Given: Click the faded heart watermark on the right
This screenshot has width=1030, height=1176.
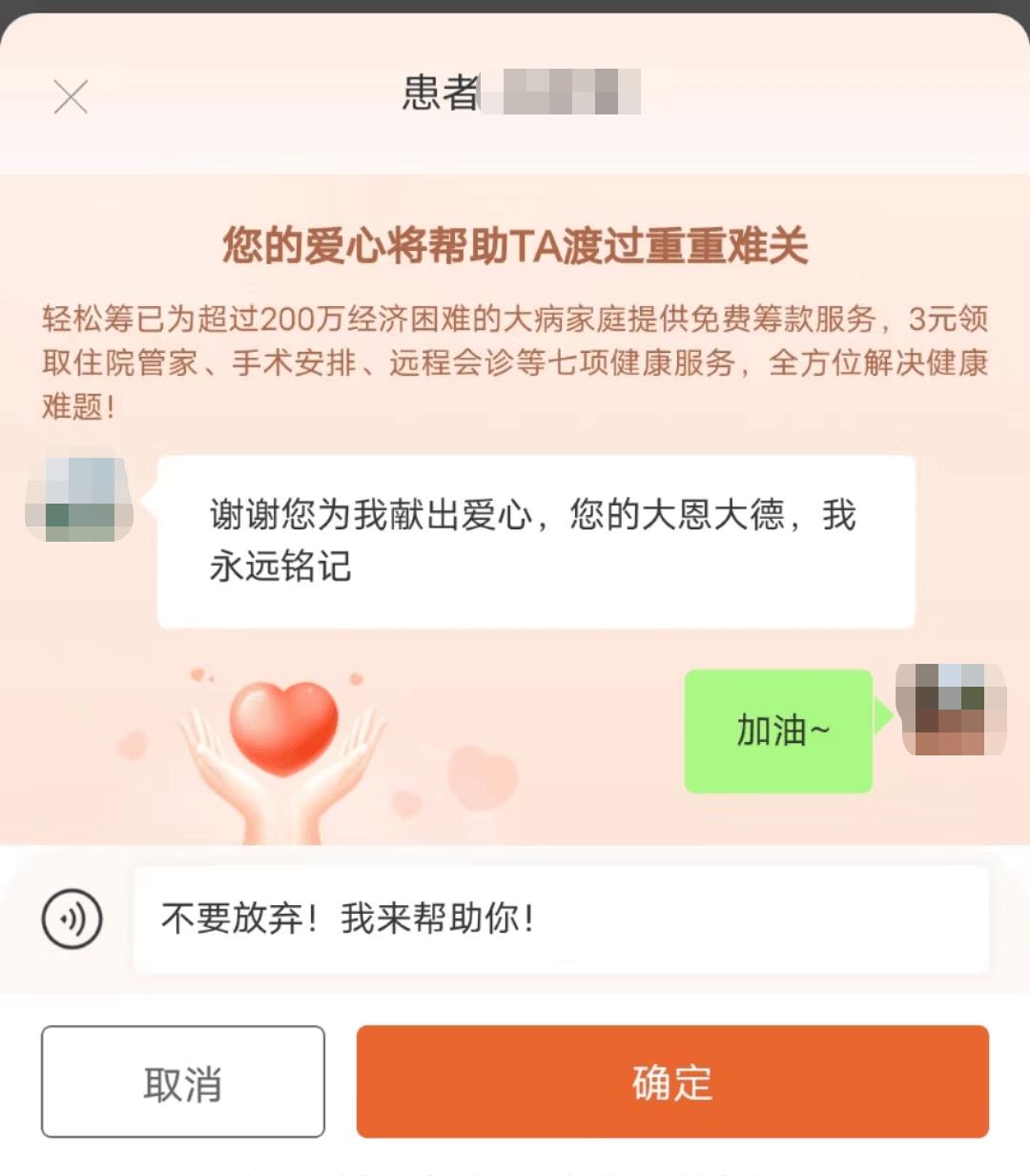Looking at the screenshot, I should (x=486, y=777).
